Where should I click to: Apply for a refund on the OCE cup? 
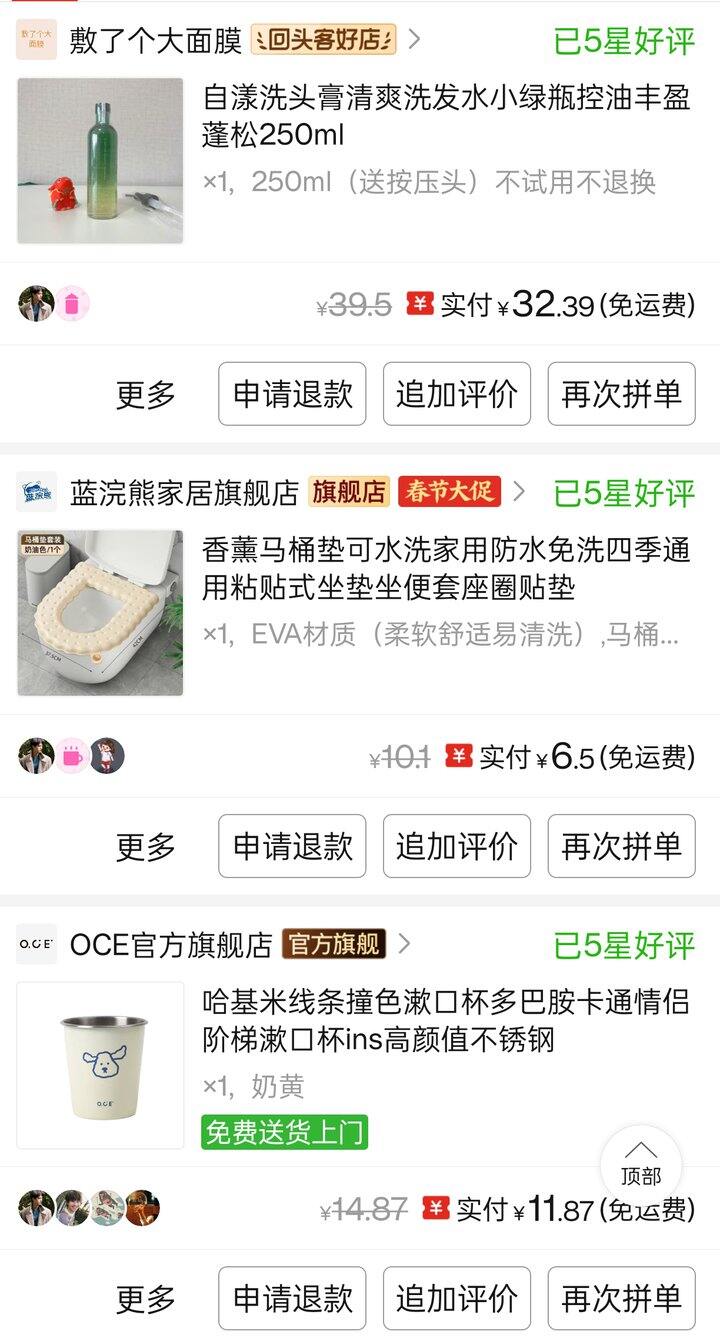292,1299
